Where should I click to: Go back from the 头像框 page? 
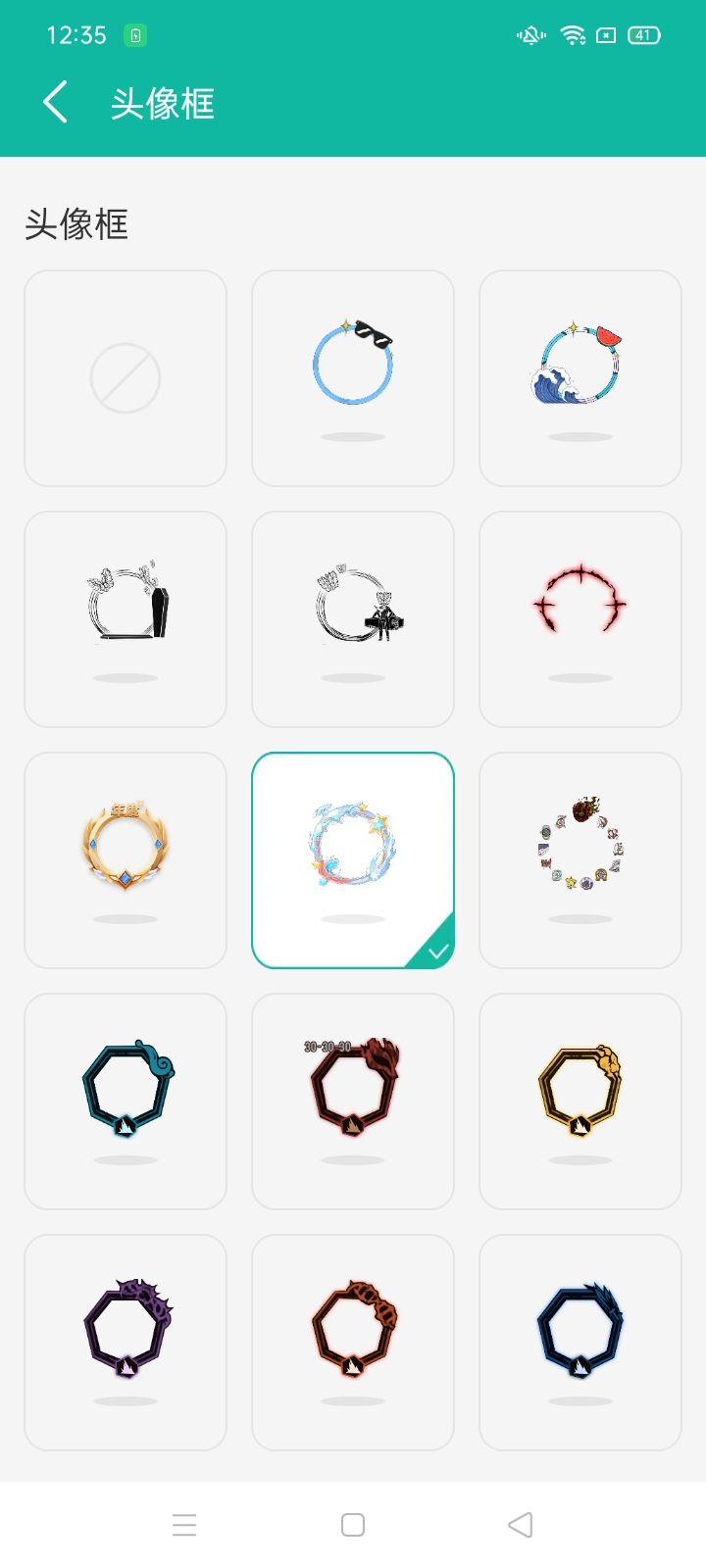pyautogui.click(x=56, y=102)
